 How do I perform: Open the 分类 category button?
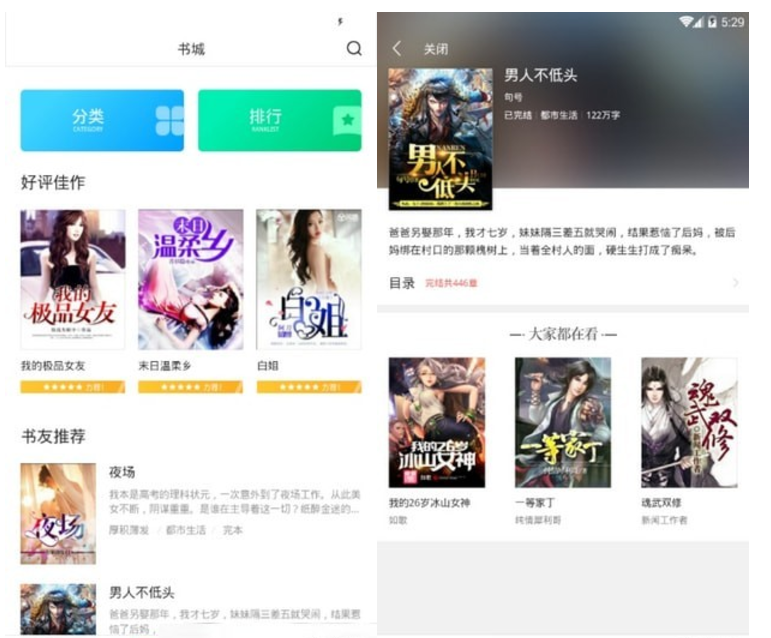click(x=102, y=120)
